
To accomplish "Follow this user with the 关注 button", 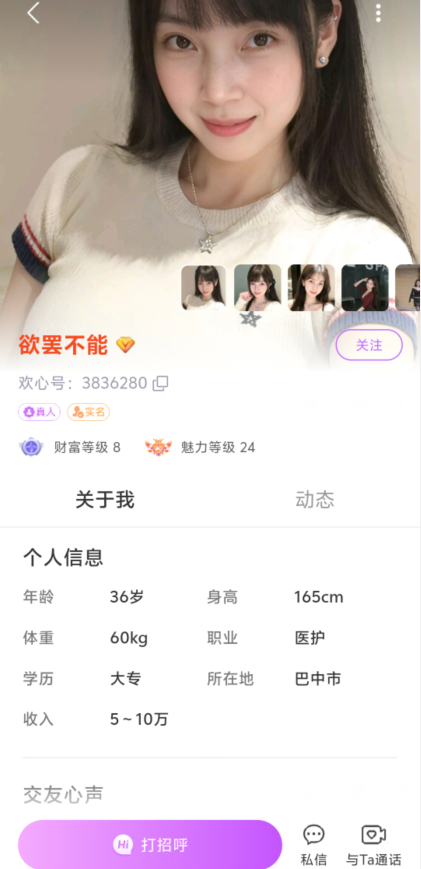I will tap(369, 345).
